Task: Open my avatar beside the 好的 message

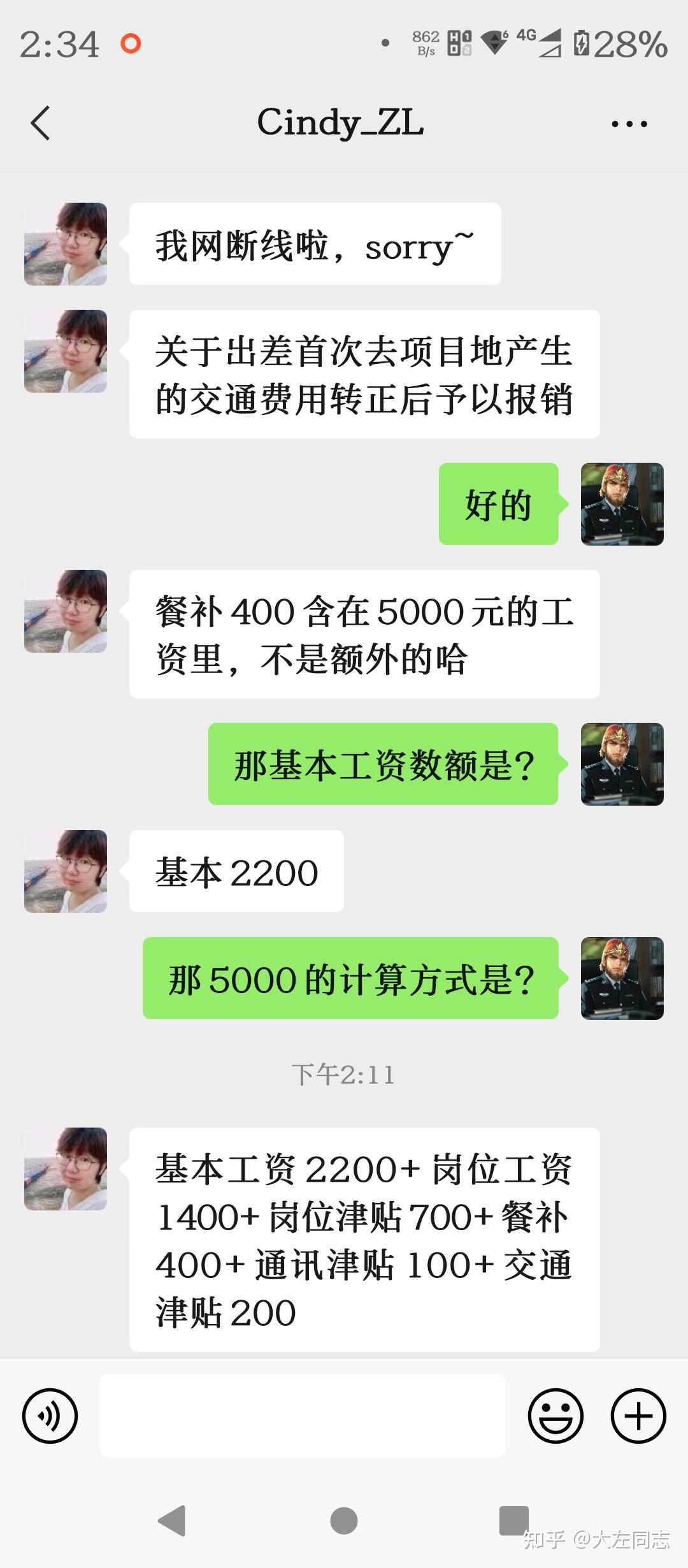Action: pyautogui.click(x=622, y=504)
